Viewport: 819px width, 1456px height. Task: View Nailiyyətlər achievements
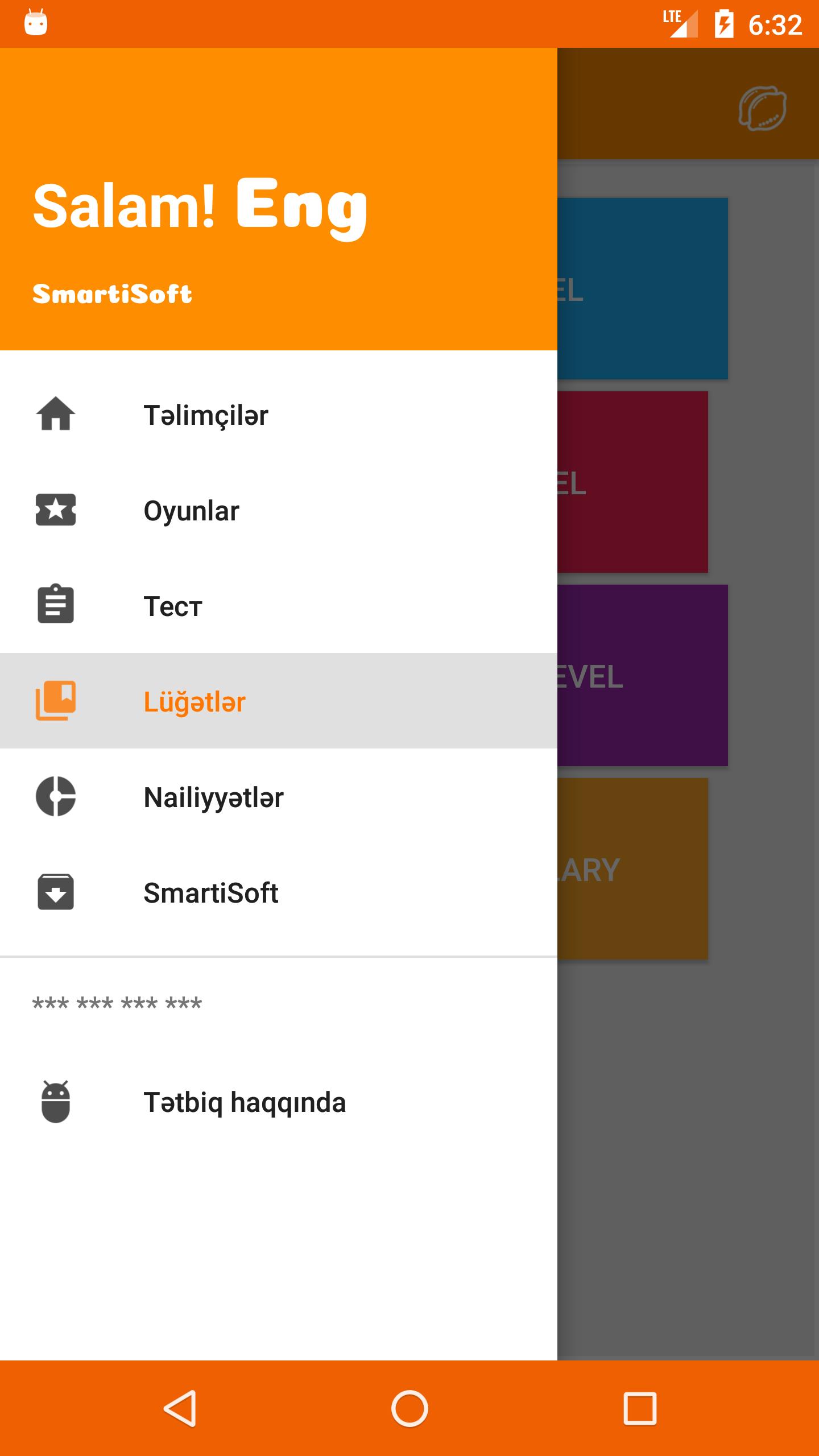point(213,797)
